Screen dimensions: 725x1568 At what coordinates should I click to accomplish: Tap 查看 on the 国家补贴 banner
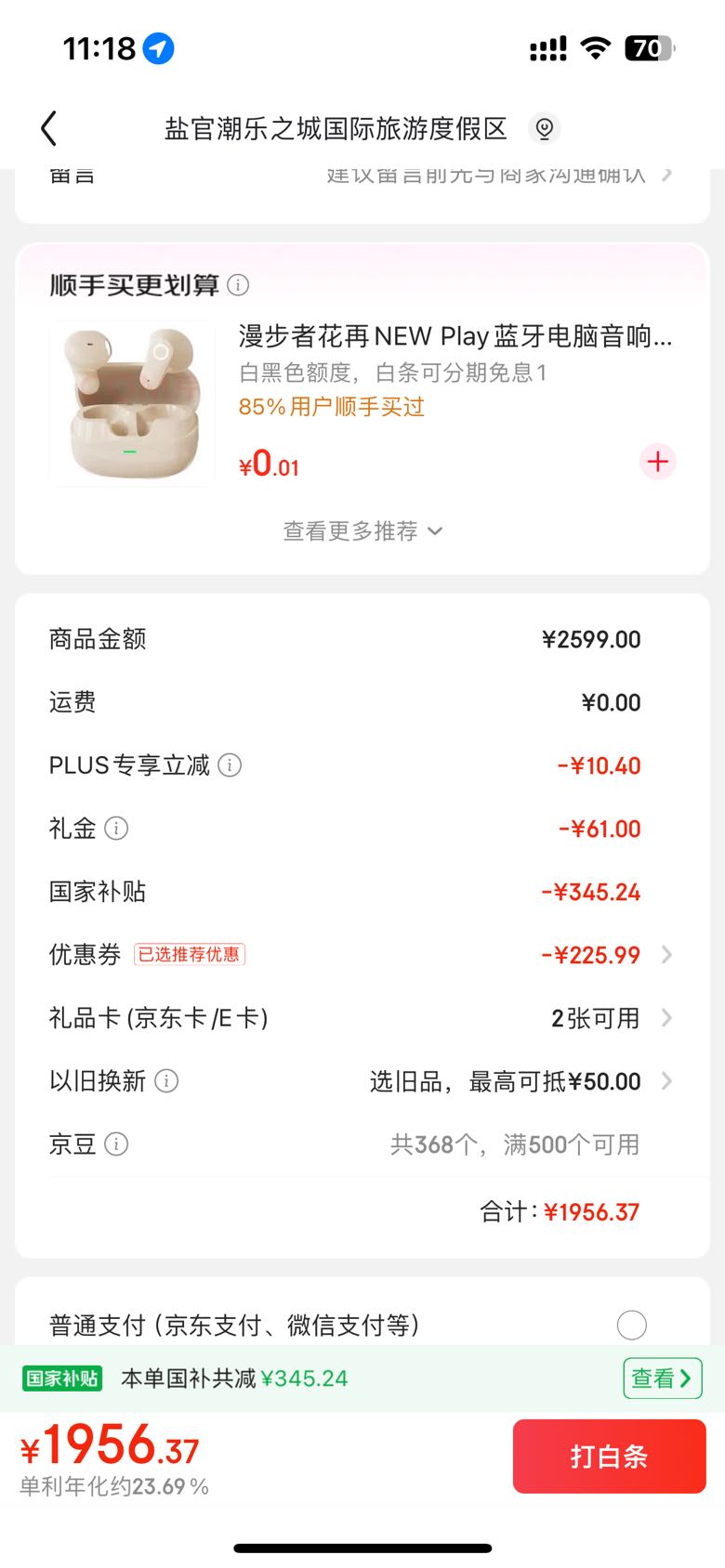click(662, 1379)
